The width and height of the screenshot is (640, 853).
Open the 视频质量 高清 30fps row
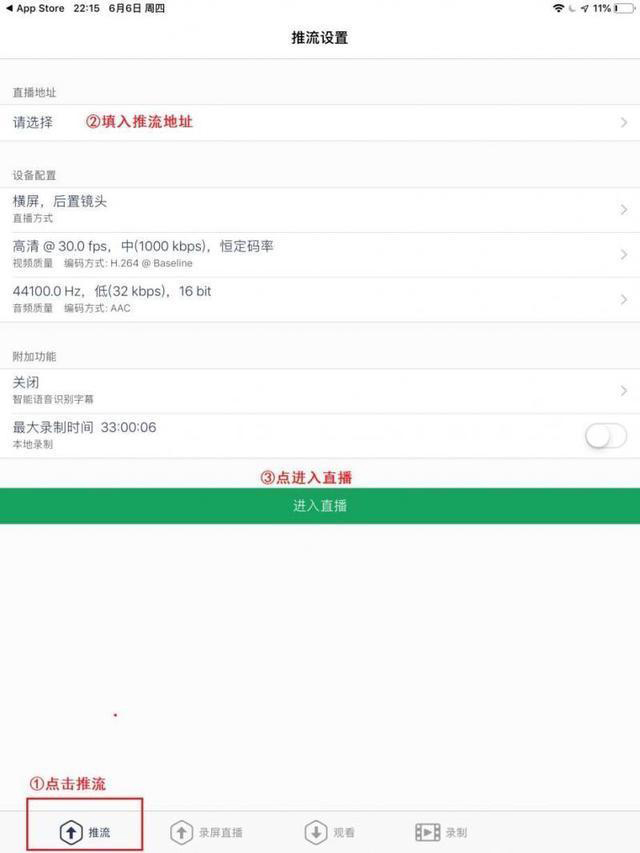click(320, 254)
